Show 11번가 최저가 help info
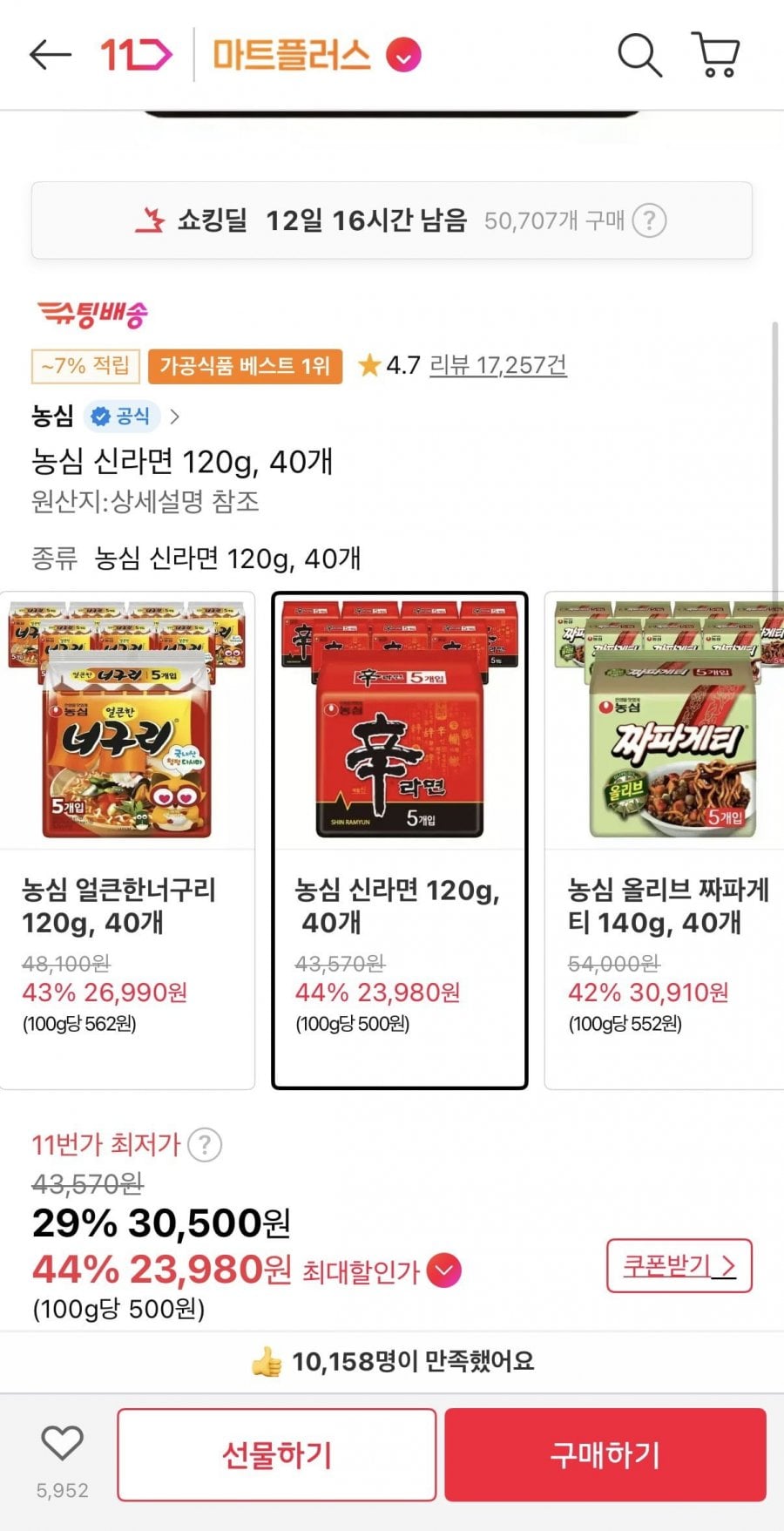This screenshot has width=784, height=1531. (205, 1144)
